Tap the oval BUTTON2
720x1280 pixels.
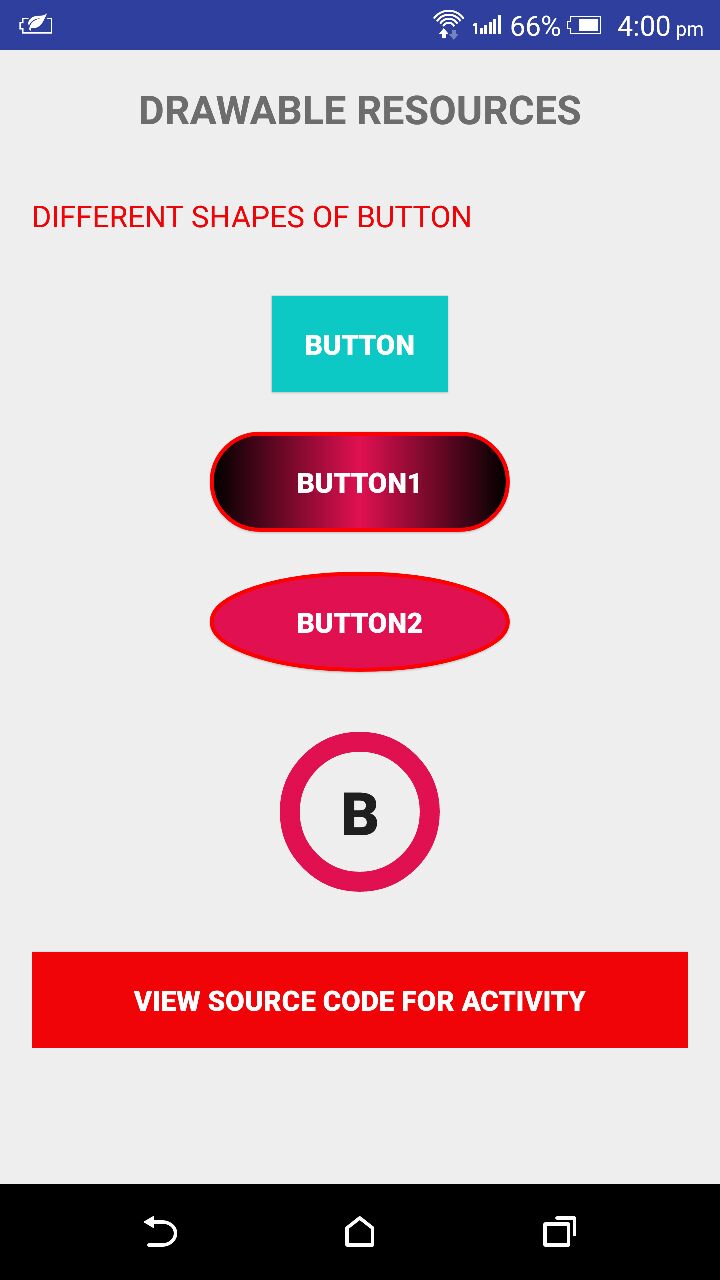click(x=360, y=622)
